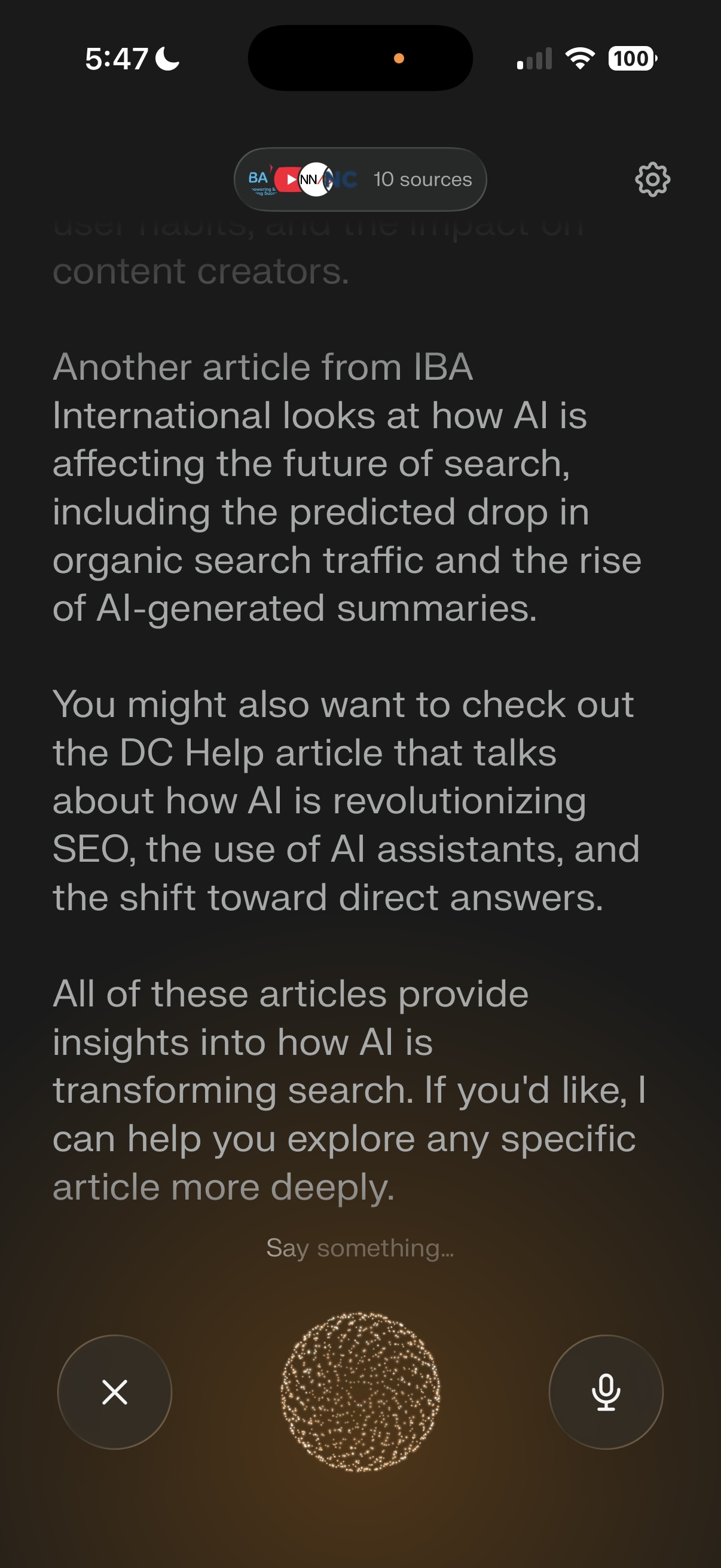Screen dimensions: 721x1568
Task: Select the blue NC source favicon
Action: (341, 179)
